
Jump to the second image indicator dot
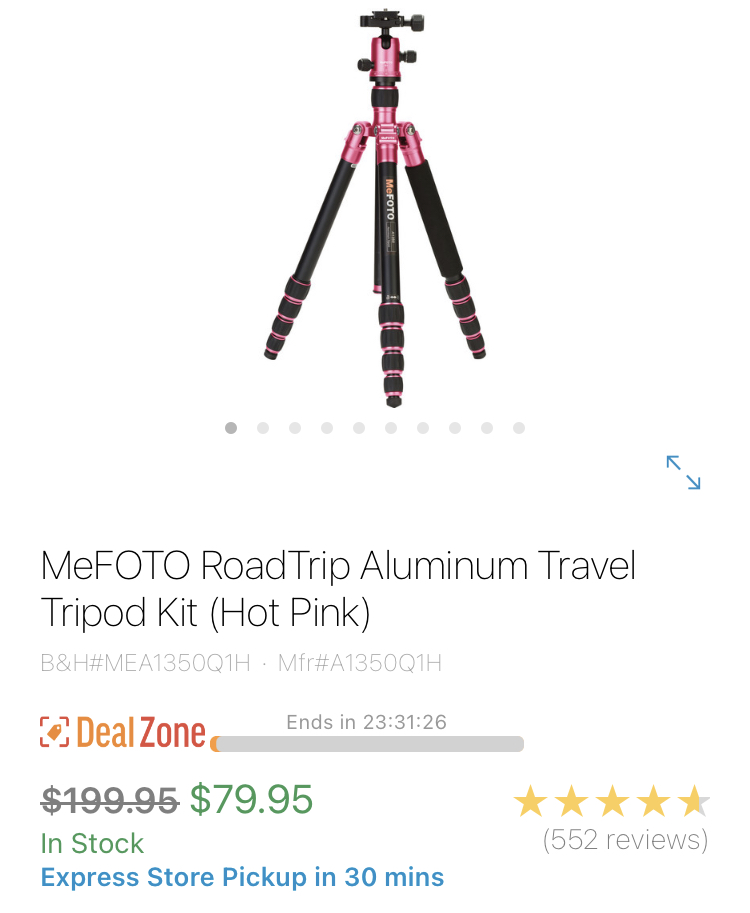(x=263, y=428)
